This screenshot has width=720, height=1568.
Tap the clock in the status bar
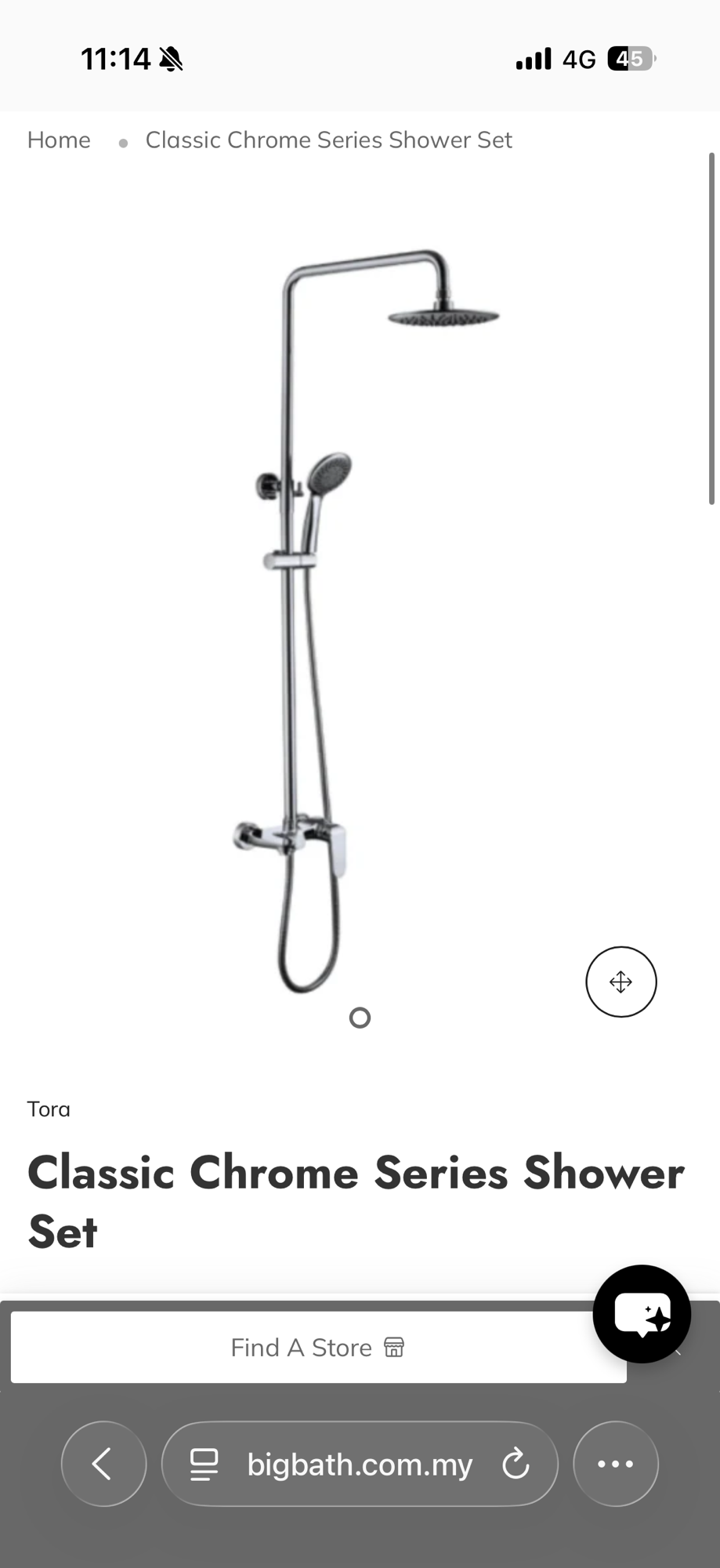[116, 57]
